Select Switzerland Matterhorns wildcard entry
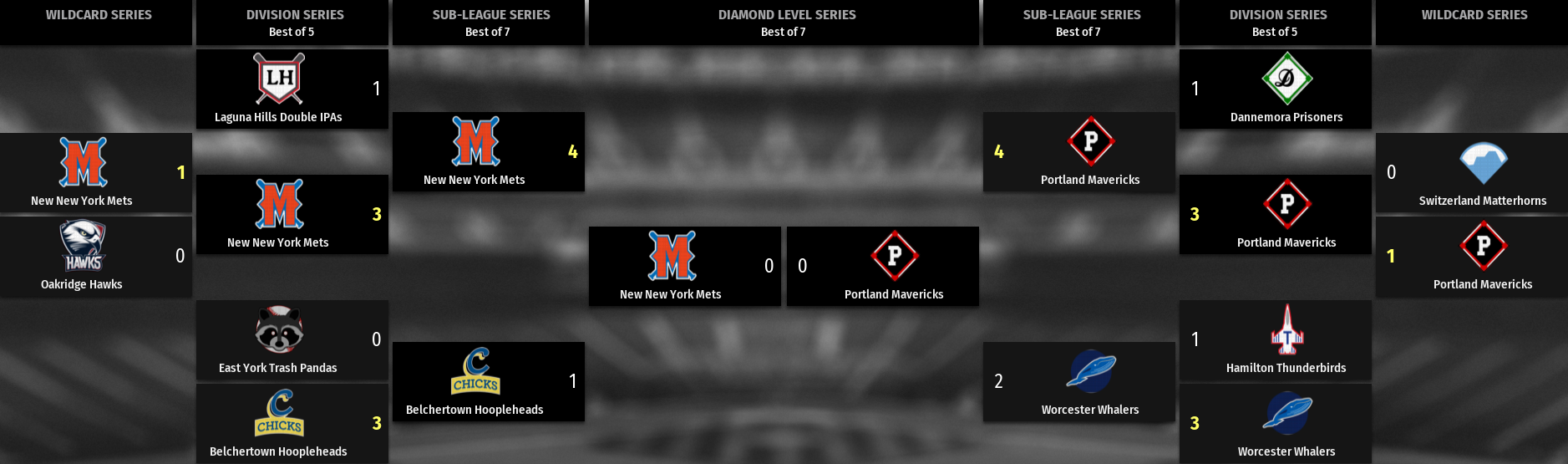 (1471, 172)
